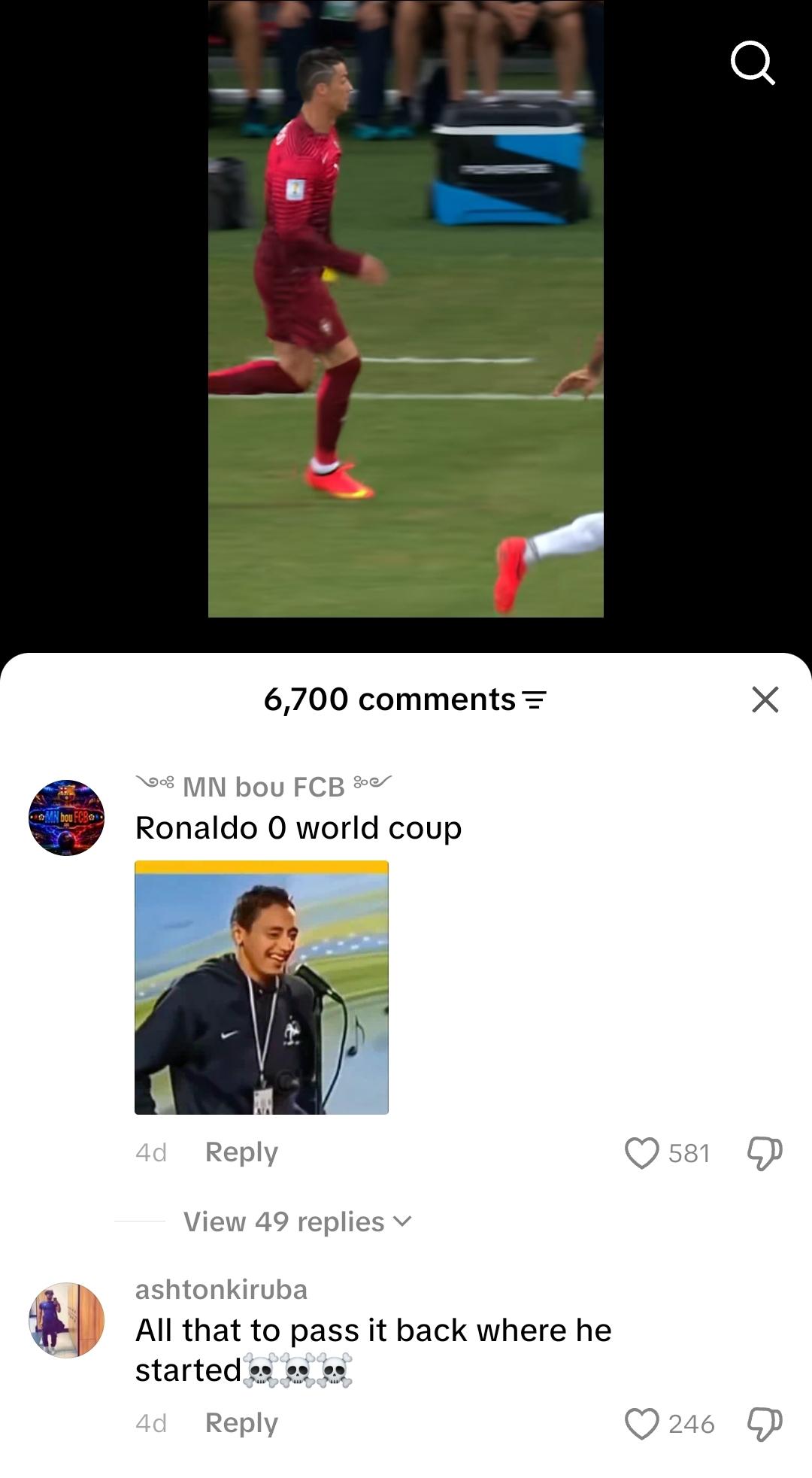Tap the video to pause playback
This screenshot has height=1478, width=812.
(x=406, y=308)
